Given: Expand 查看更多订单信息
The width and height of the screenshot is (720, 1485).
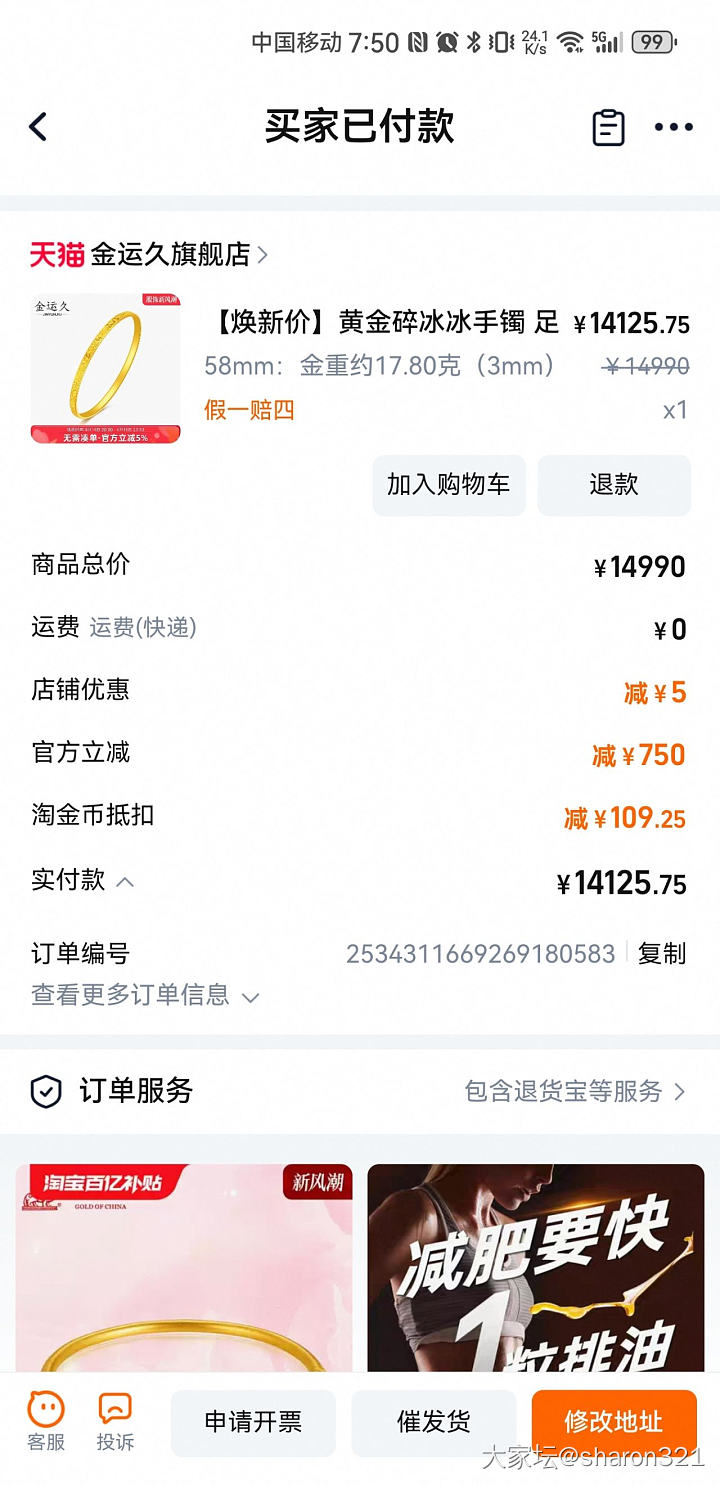Looking at the screenshot, I should (145, 996).
